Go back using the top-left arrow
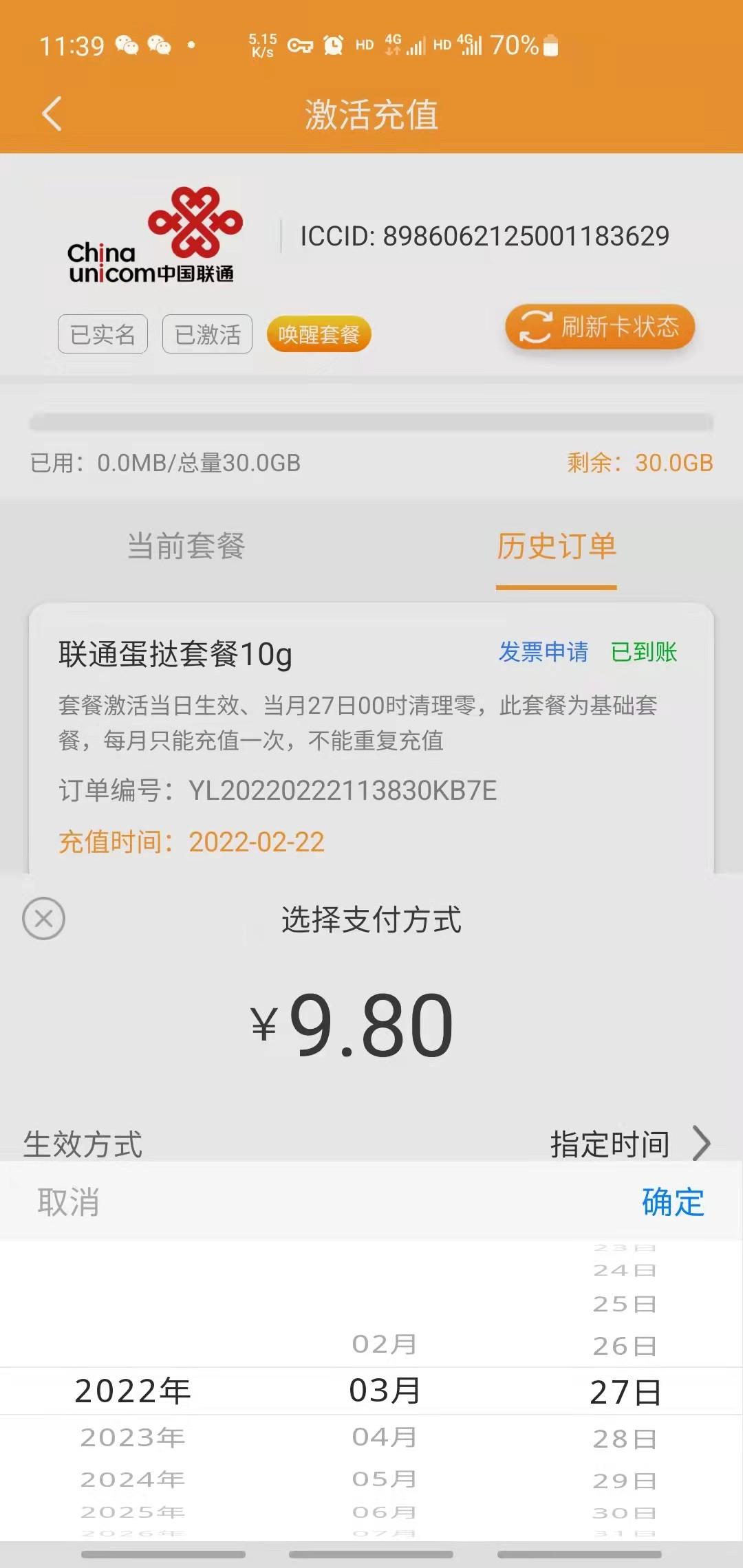Viewport: 743px width, 1568px height. [52, 113]
